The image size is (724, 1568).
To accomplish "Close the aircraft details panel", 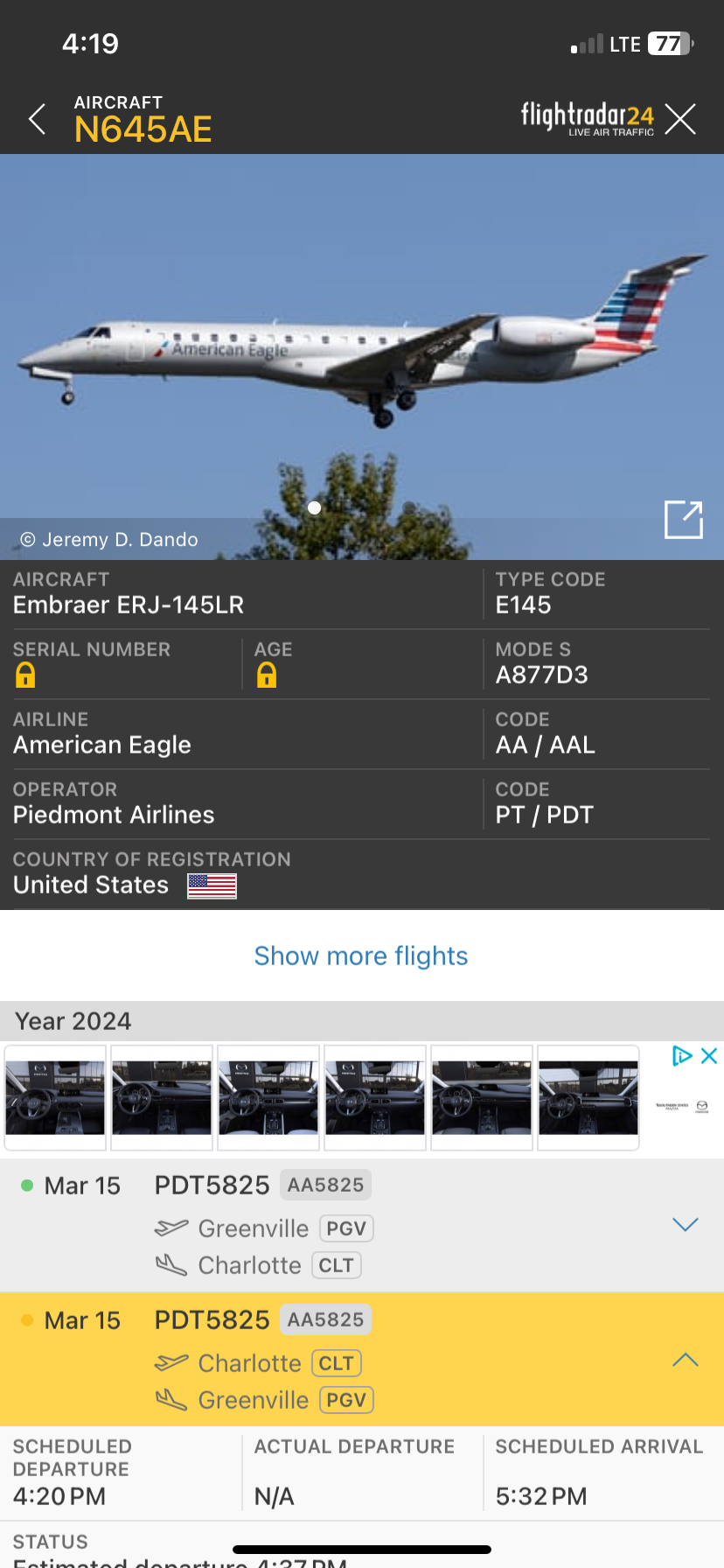I will (679, 119).
